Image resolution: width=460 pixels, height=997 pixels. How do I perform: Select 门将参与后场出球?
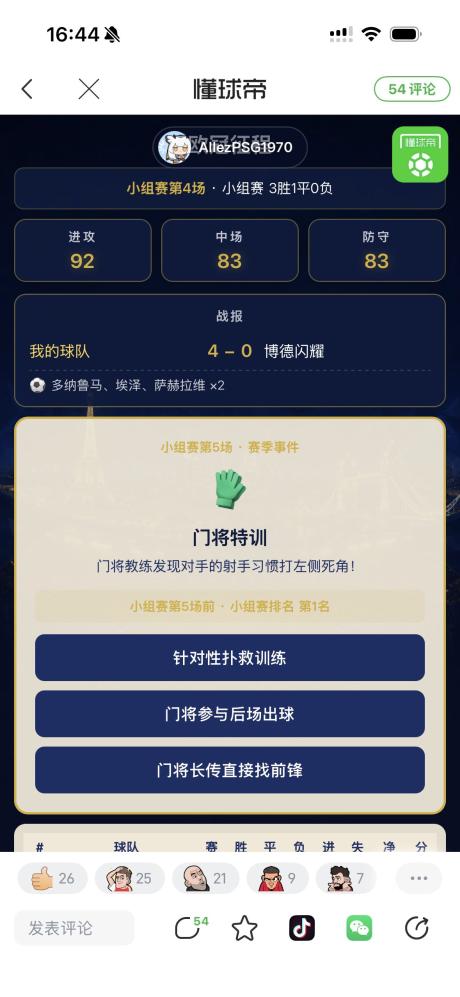coord(230,713)
